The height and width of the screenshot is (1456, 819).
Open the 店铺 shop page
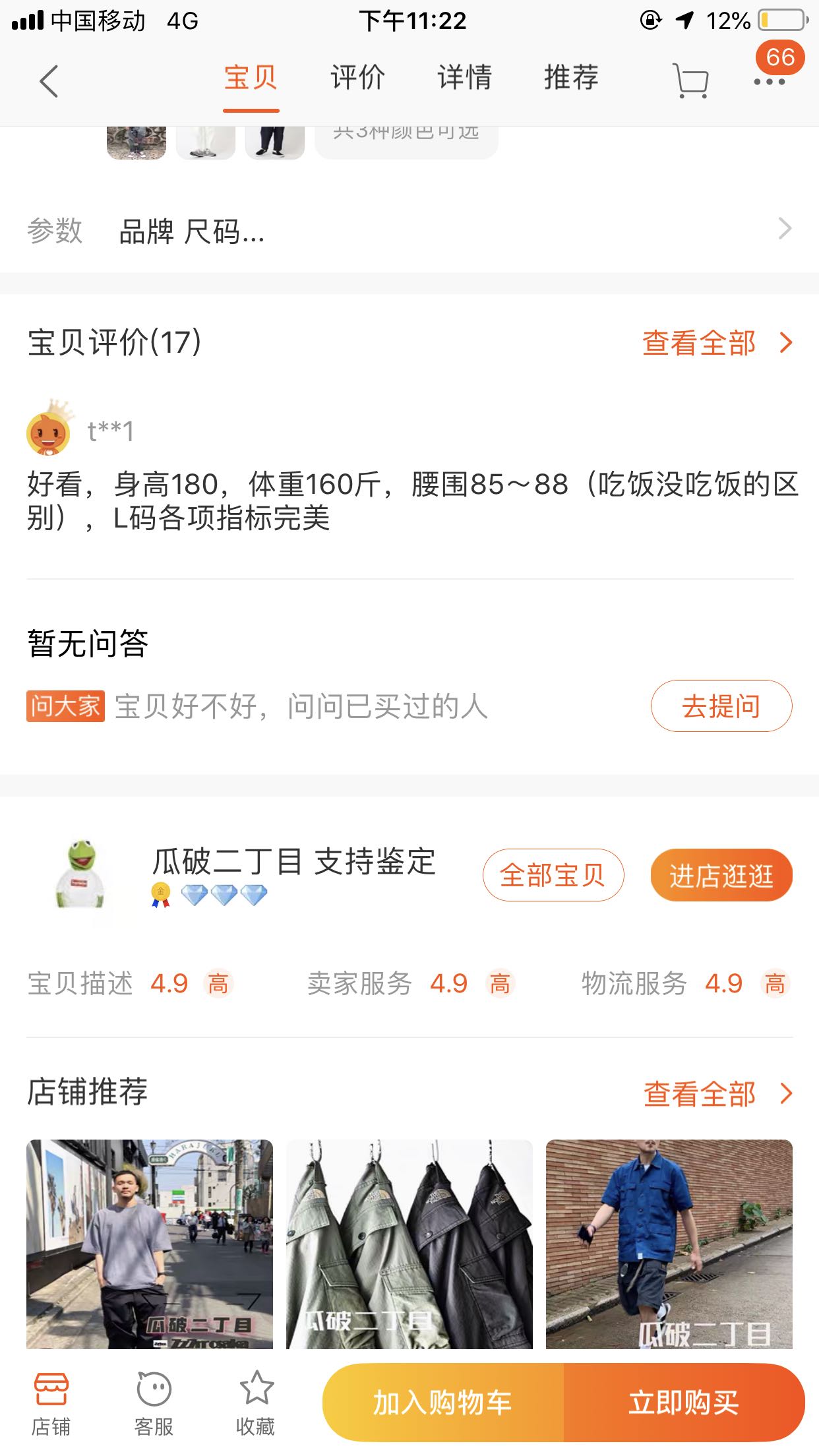51,1403
